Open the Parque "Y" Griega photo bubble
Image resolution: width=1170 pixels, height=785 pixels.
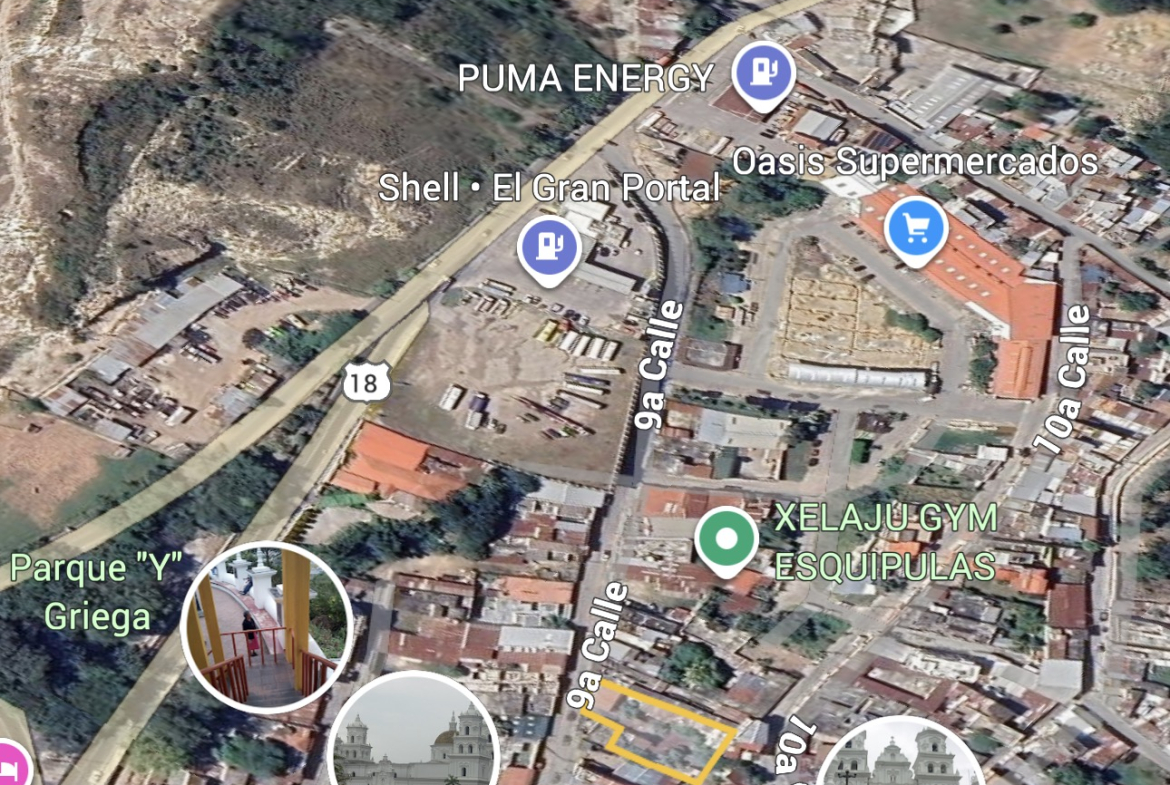pos(267,627)
